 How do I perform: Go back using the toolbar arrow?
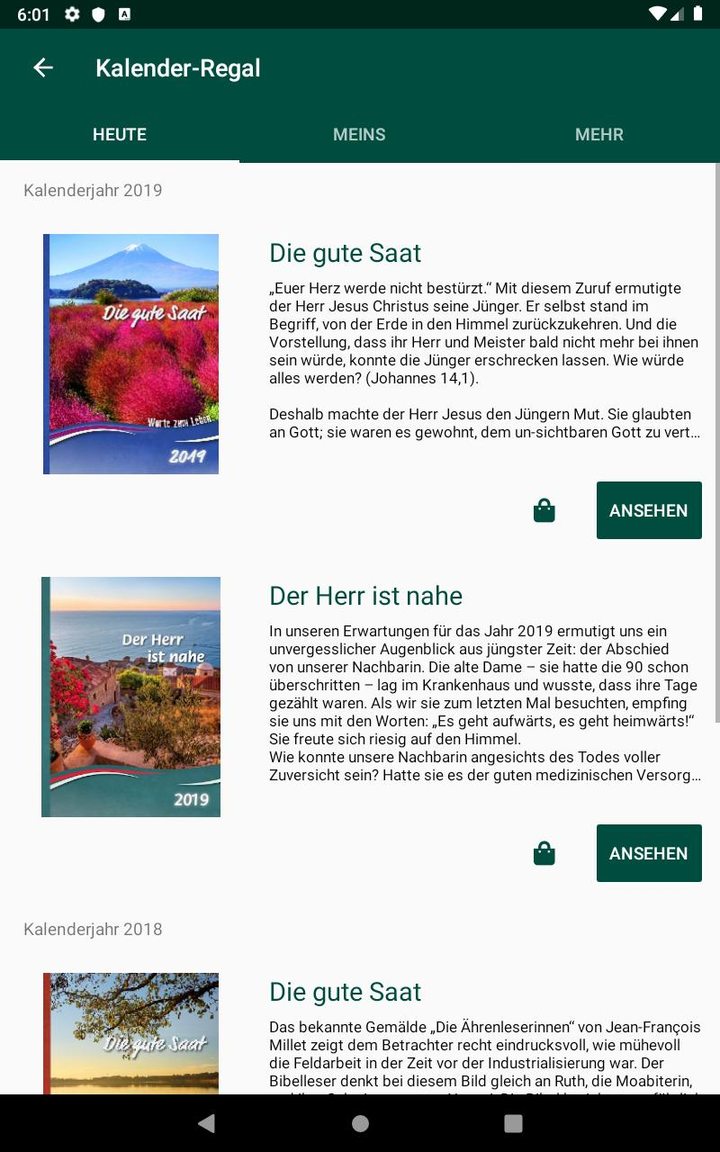43,68
